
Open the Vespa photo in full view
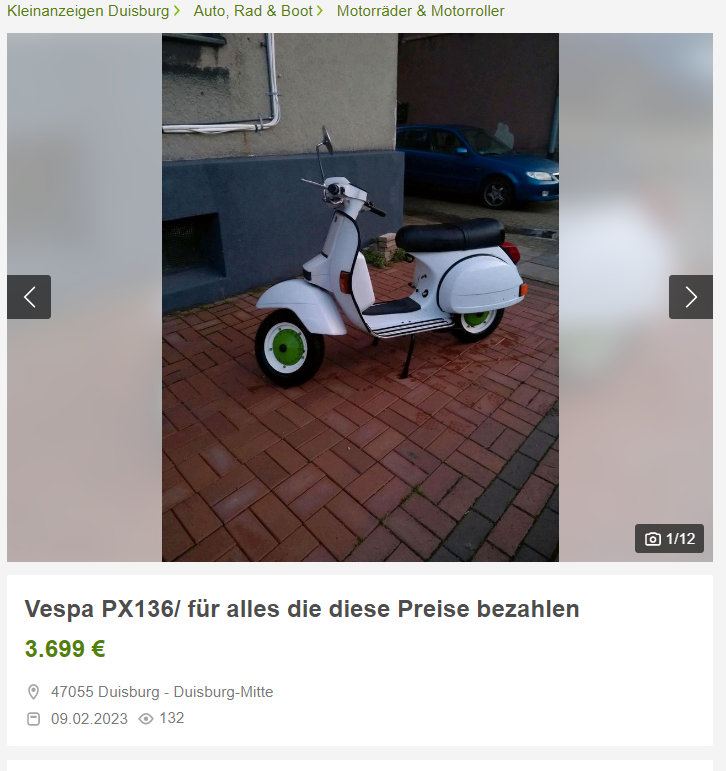pyautogui.click(x=360, y=297)
